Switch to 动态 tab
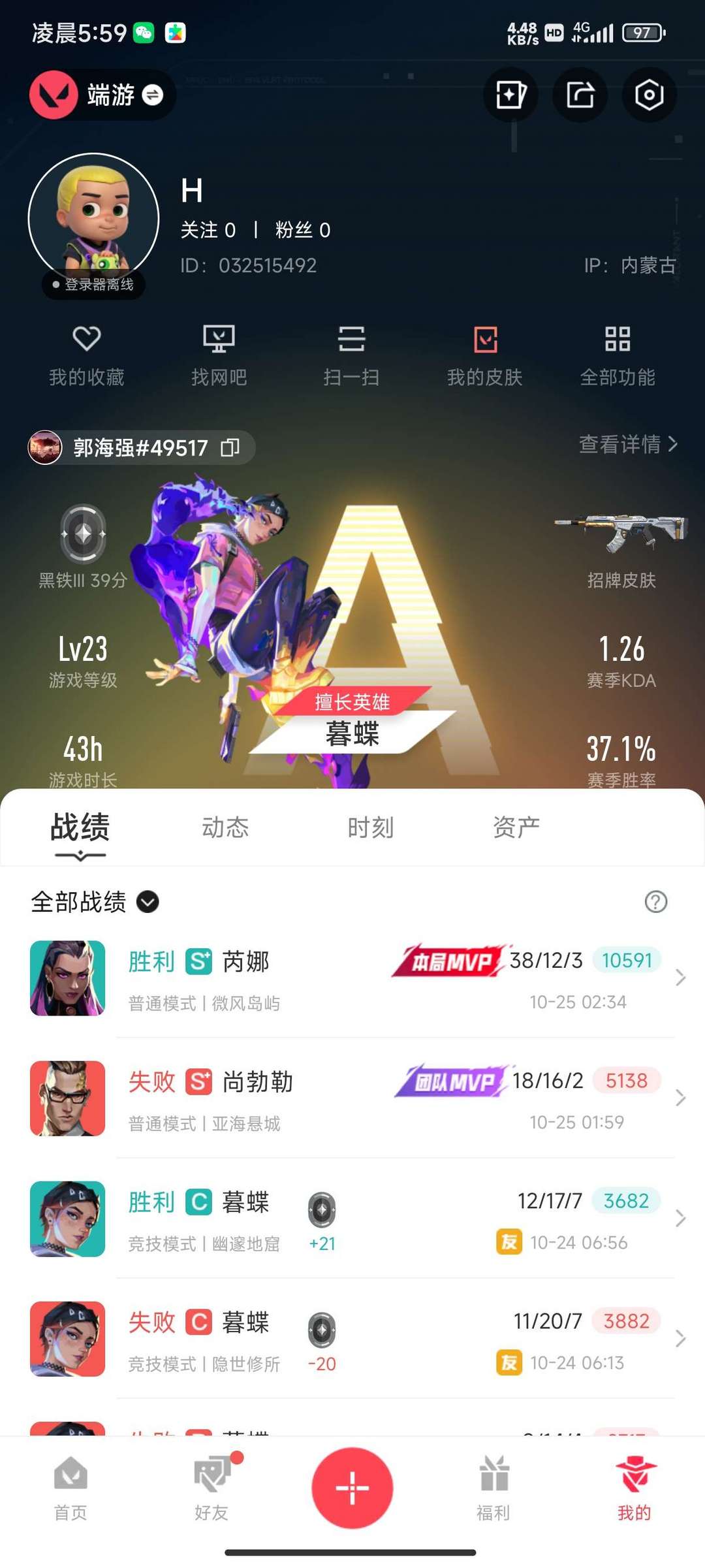705x1568 pixels. (x=225, y=827)
